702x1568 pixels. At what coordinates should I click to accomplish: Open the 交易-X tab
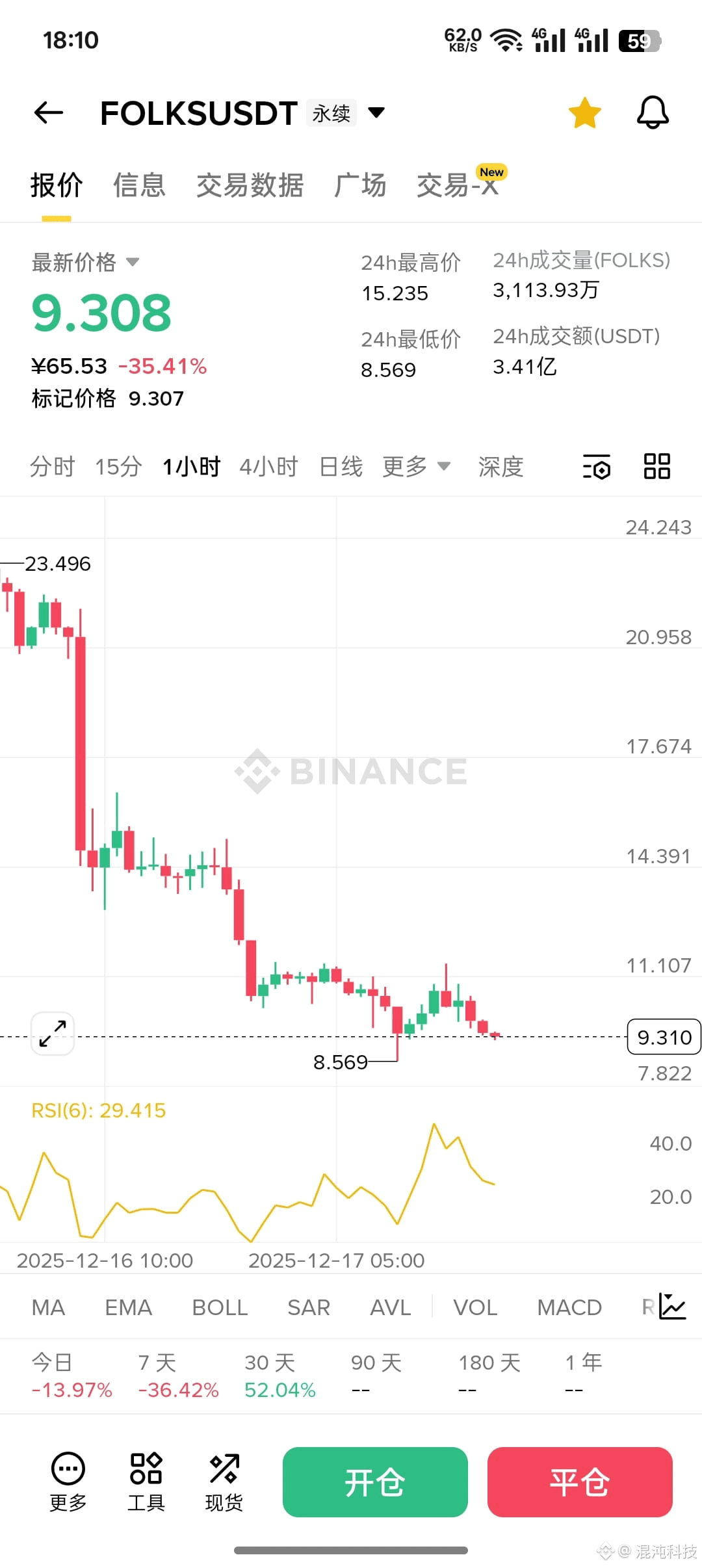pyautogui.click(x=458, y=185)
